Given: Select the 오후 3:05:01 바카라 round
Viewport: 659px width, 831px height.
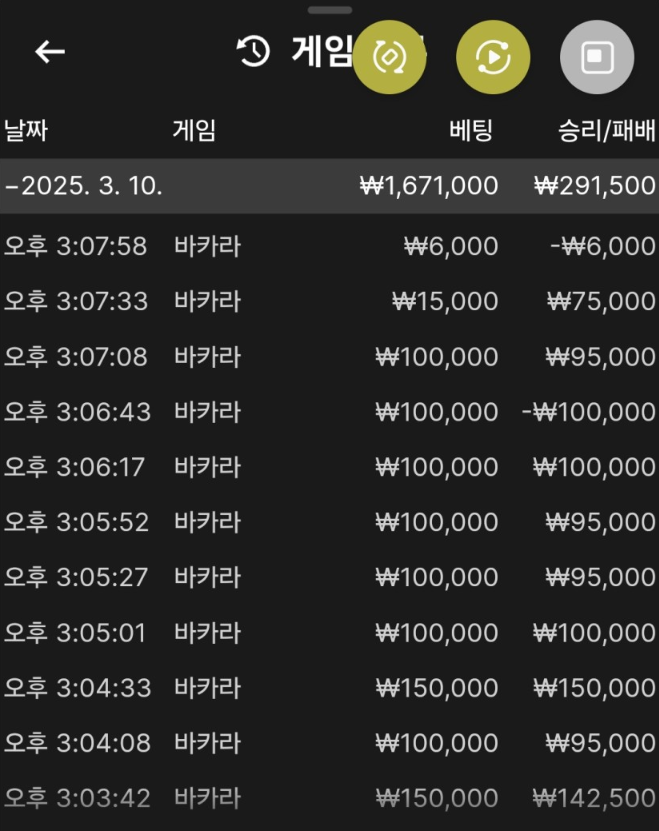Looking at the screenshot, I should [x=329, y=633].
